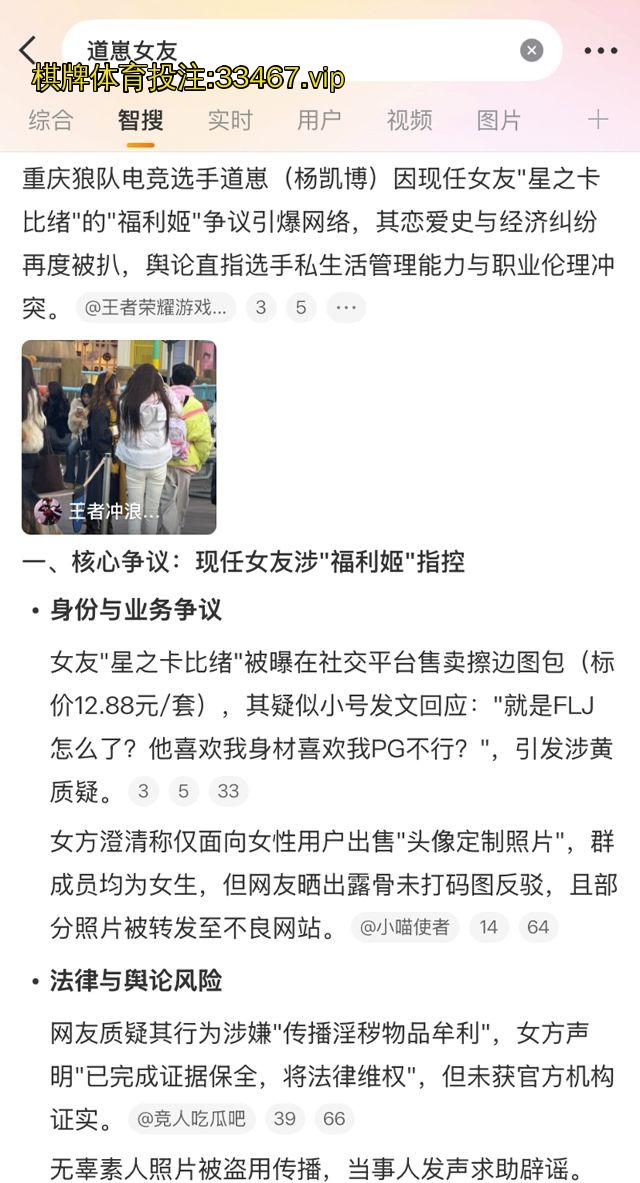Image resolution: width=640 pixels, height=1183 pixels.
Task: Open citation 33 under 身份与业务争议
Action: click(228, 791)
